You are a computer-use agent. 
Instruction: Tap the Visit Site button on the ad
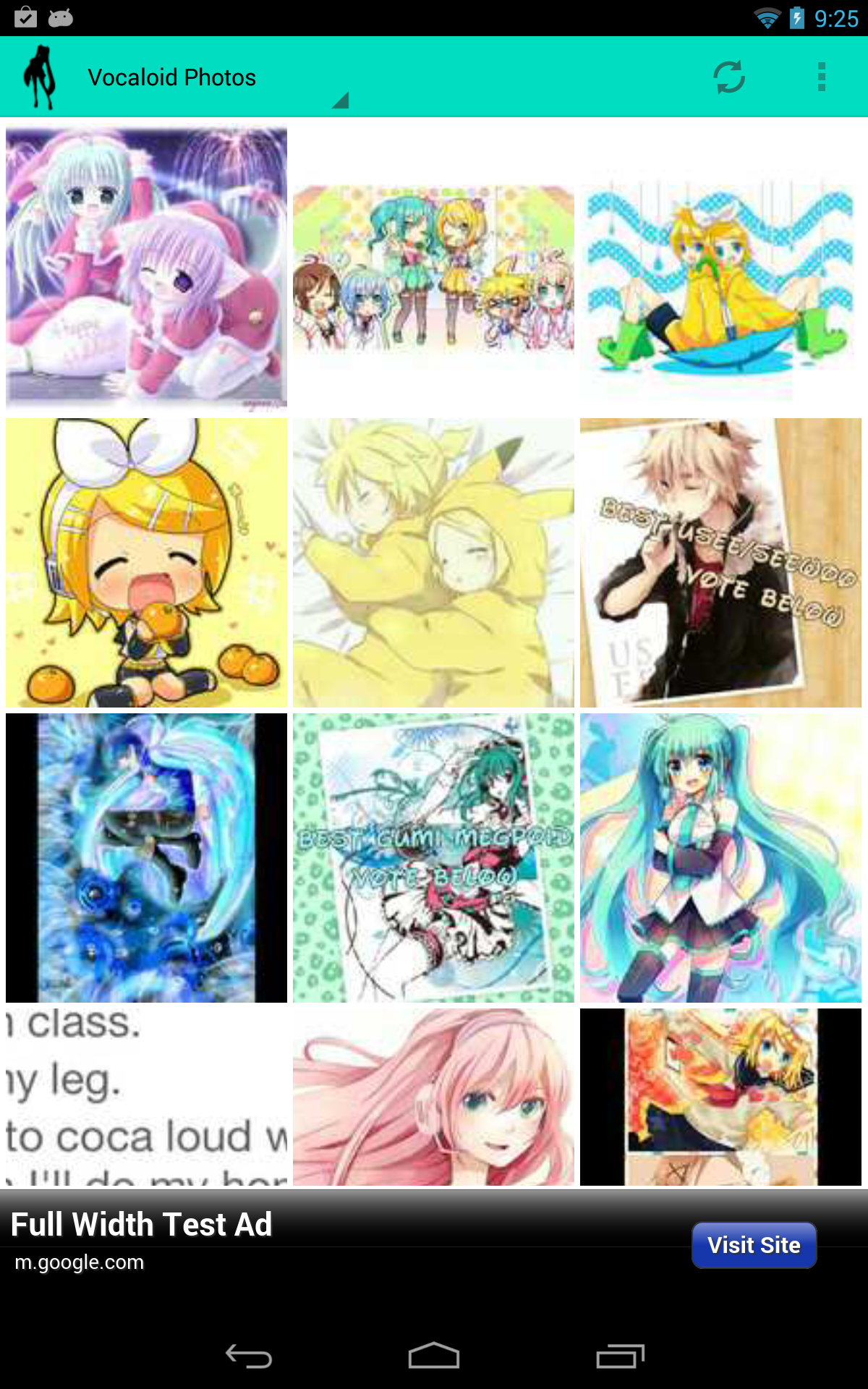(754, 1245)
